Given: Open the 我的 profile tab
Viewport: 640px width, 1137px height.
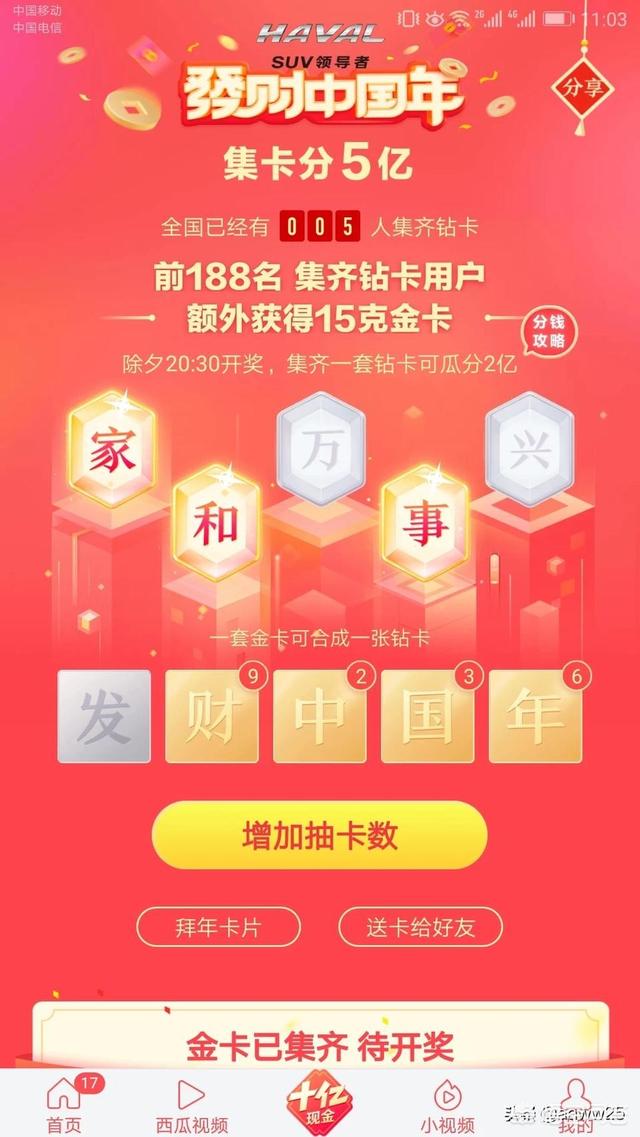Looking at the screenshot, I should click(x=574, y=1105).
